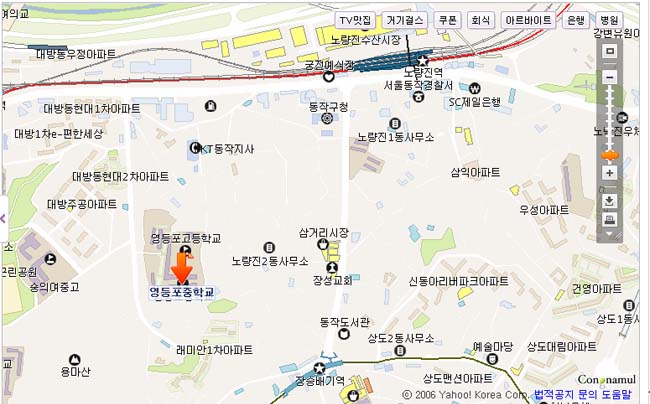Print the map with the printer icon
This screenshot has height=404, width=650.
(x=610, y=219)
